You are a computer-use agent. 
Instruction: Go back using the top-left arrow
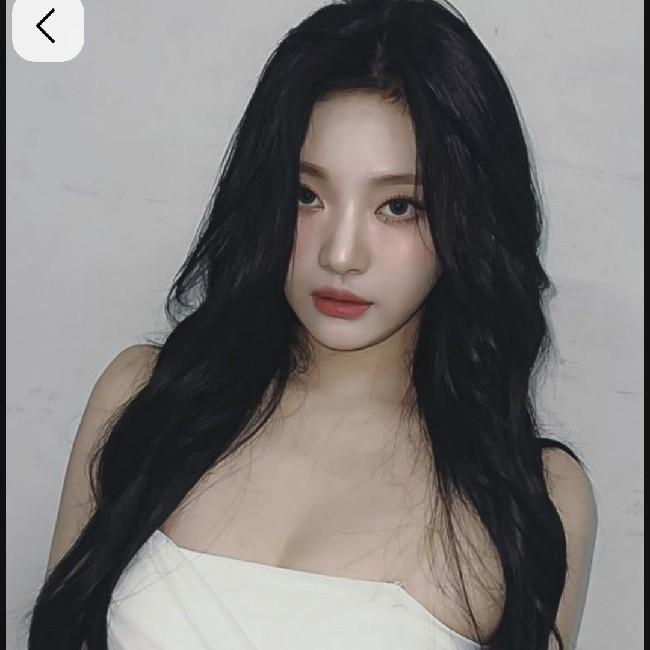(46, 27)
